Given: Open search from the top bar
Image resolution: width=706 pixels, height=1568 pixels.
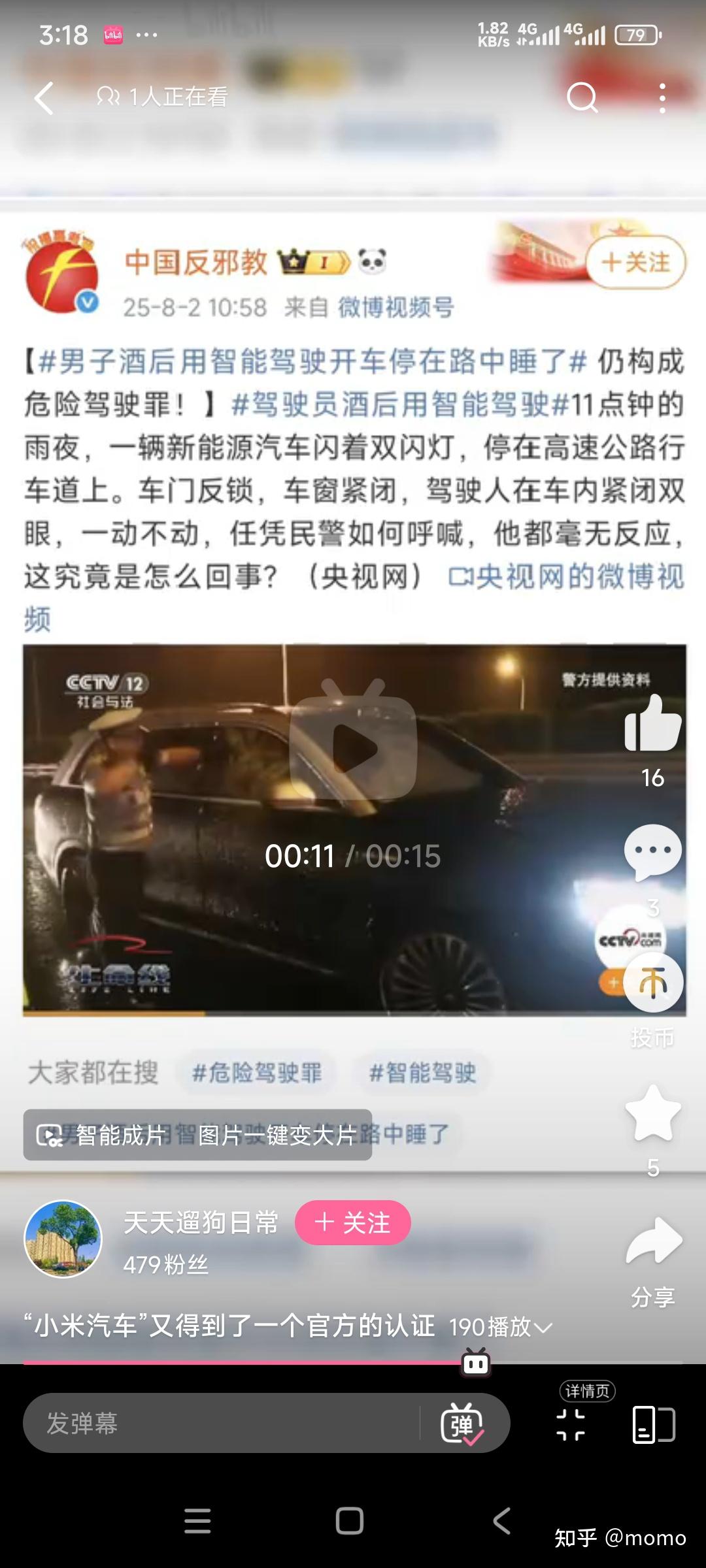Looking at the screenshot, I should coord(582,98).
